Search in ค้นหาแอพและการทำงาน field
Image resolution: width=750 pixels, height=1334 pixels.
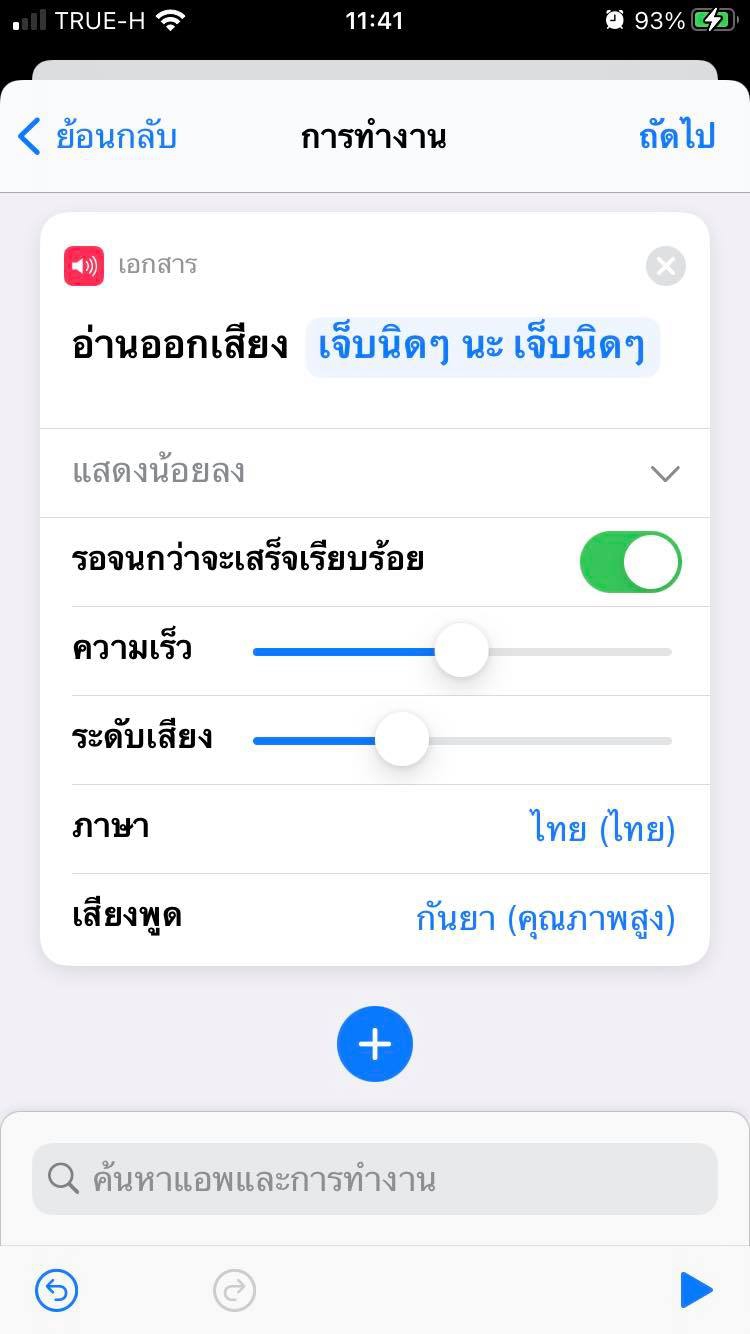click(x=375, y=1179)
